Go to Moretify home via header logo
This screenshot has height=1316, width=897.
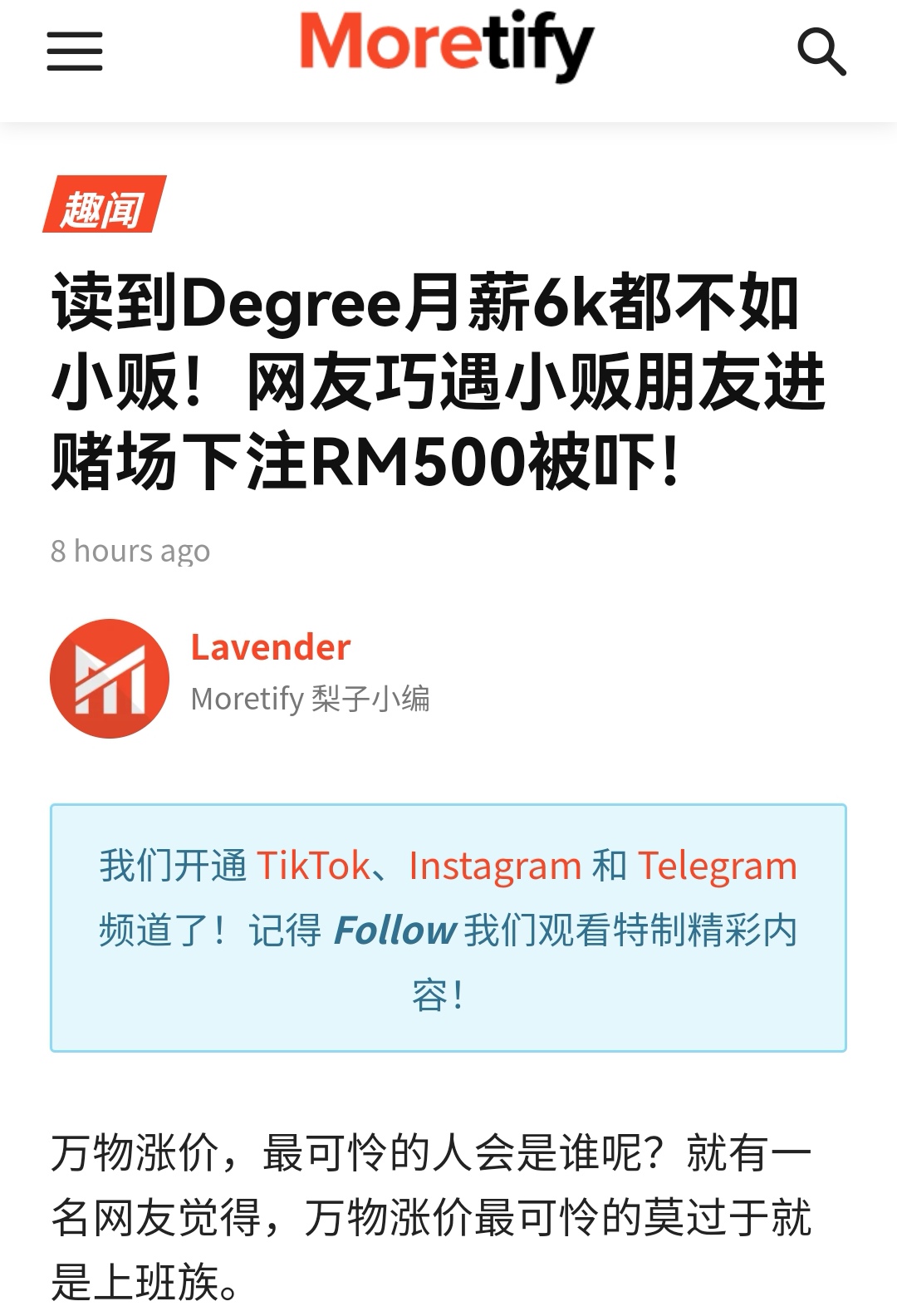(x=447, y=46)
